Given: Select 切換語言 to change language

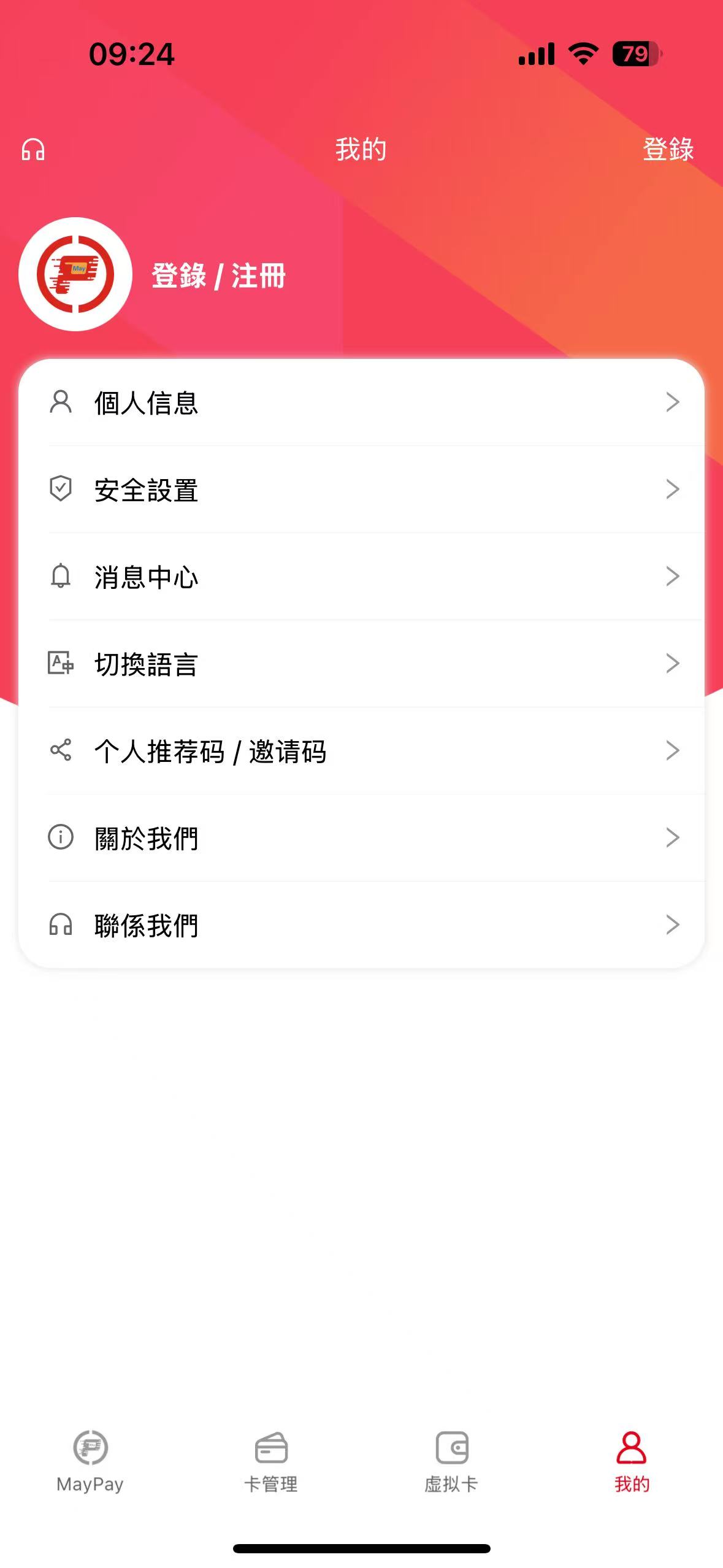Looking at the screenshot, I should pos(362,664).
